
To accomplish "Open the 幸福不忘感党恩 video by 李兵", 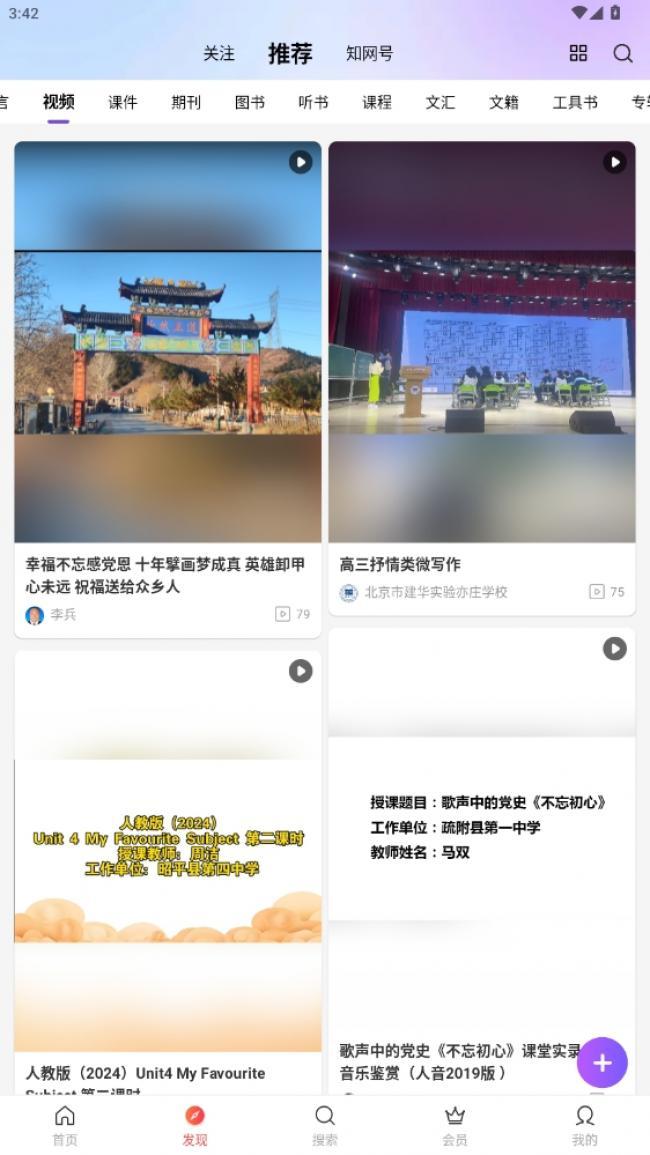I will (x=168, y=390).
